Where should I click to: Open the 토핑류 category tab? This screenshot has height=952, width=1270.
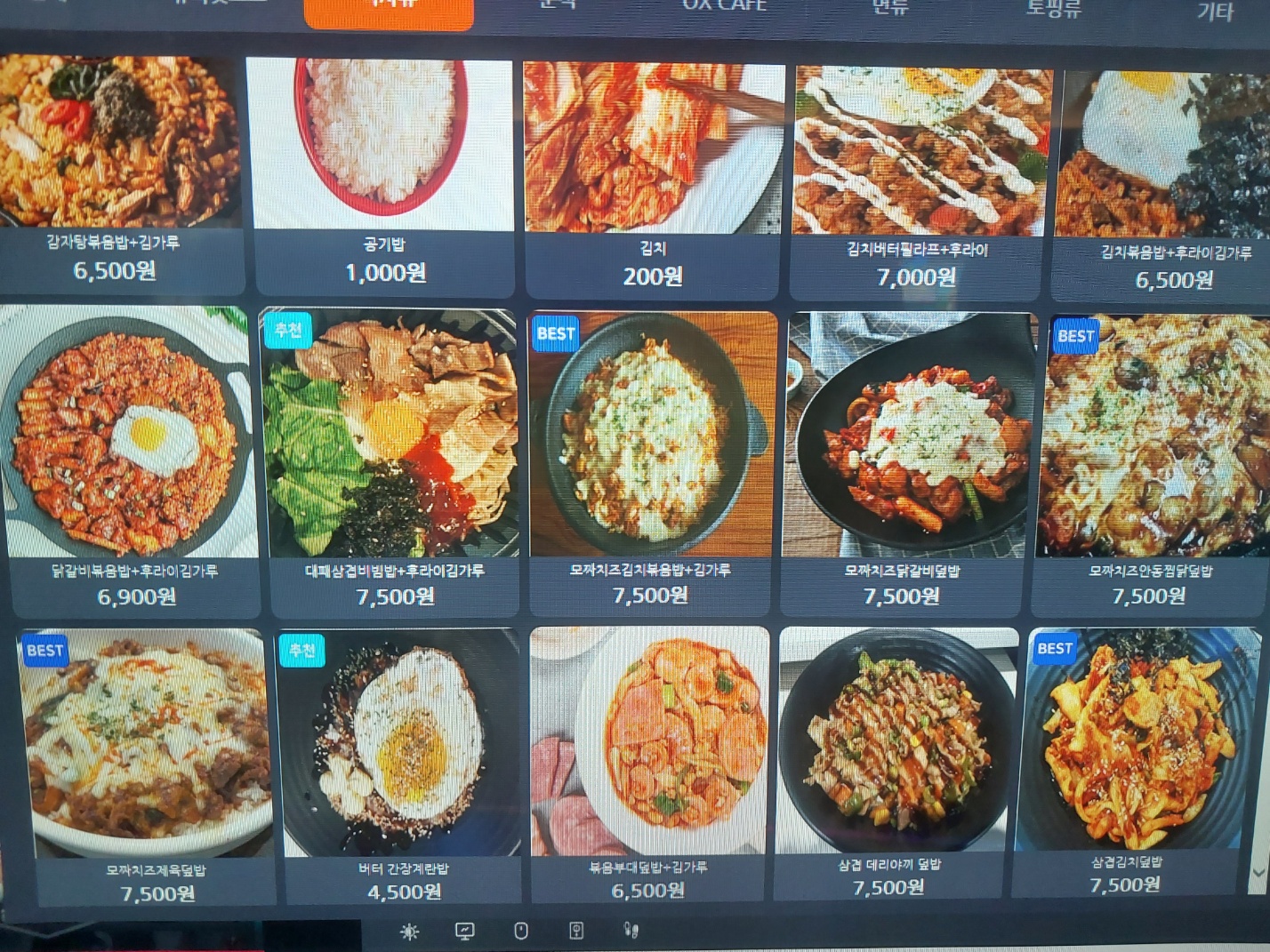(1053, 9)
